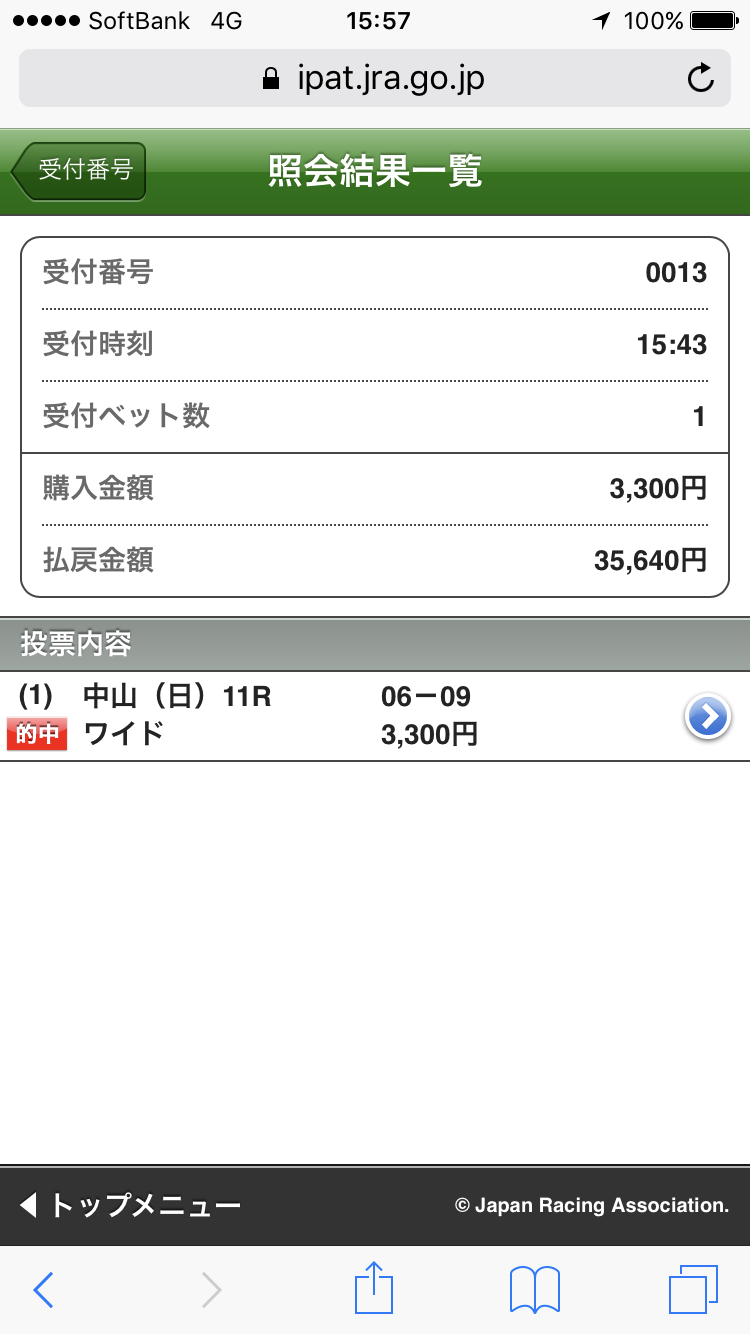Go back to 受付番号 list

(81, 171)
